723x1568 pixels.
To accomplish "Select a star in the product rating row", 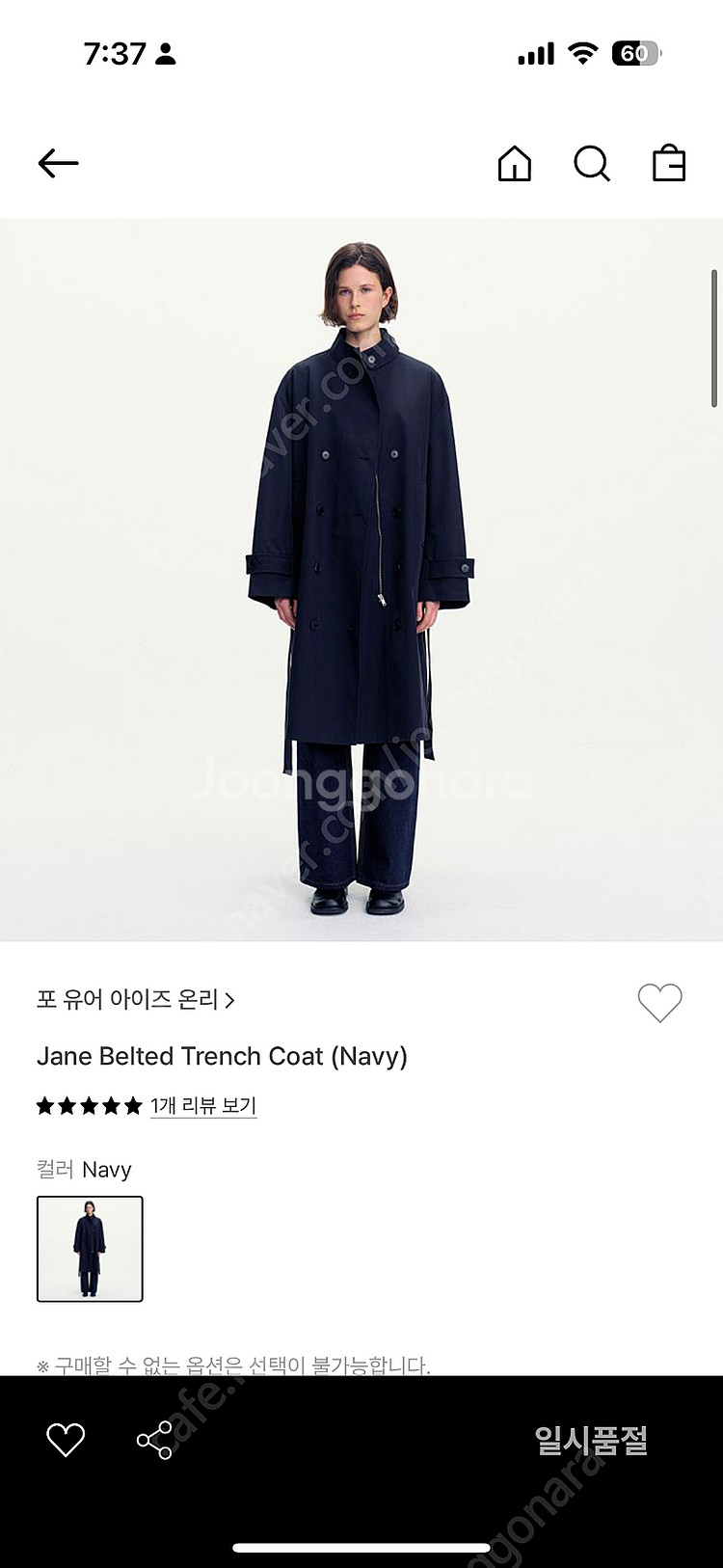I will [89, 1106].
